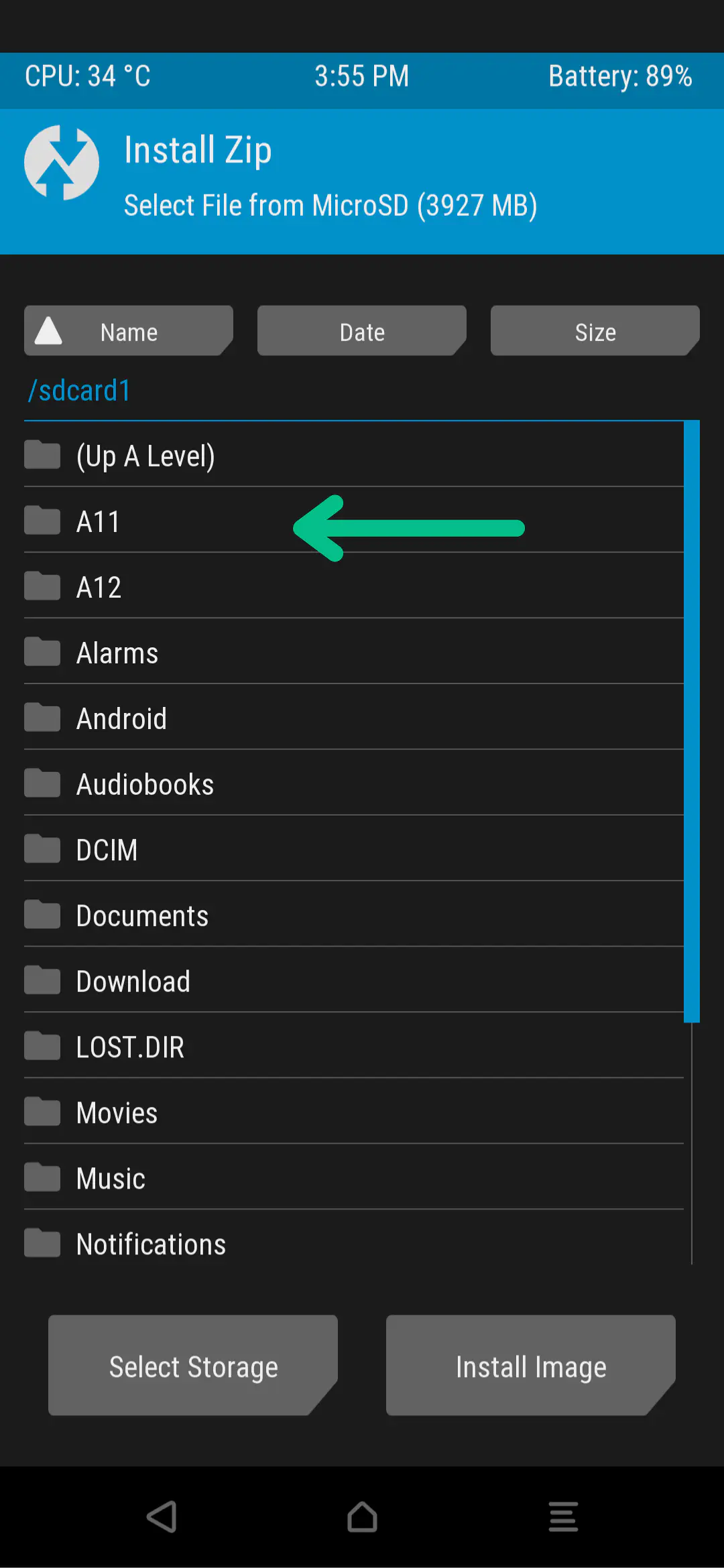Open the Android folder
This screenshot has height=1568, width=724.
121,719
